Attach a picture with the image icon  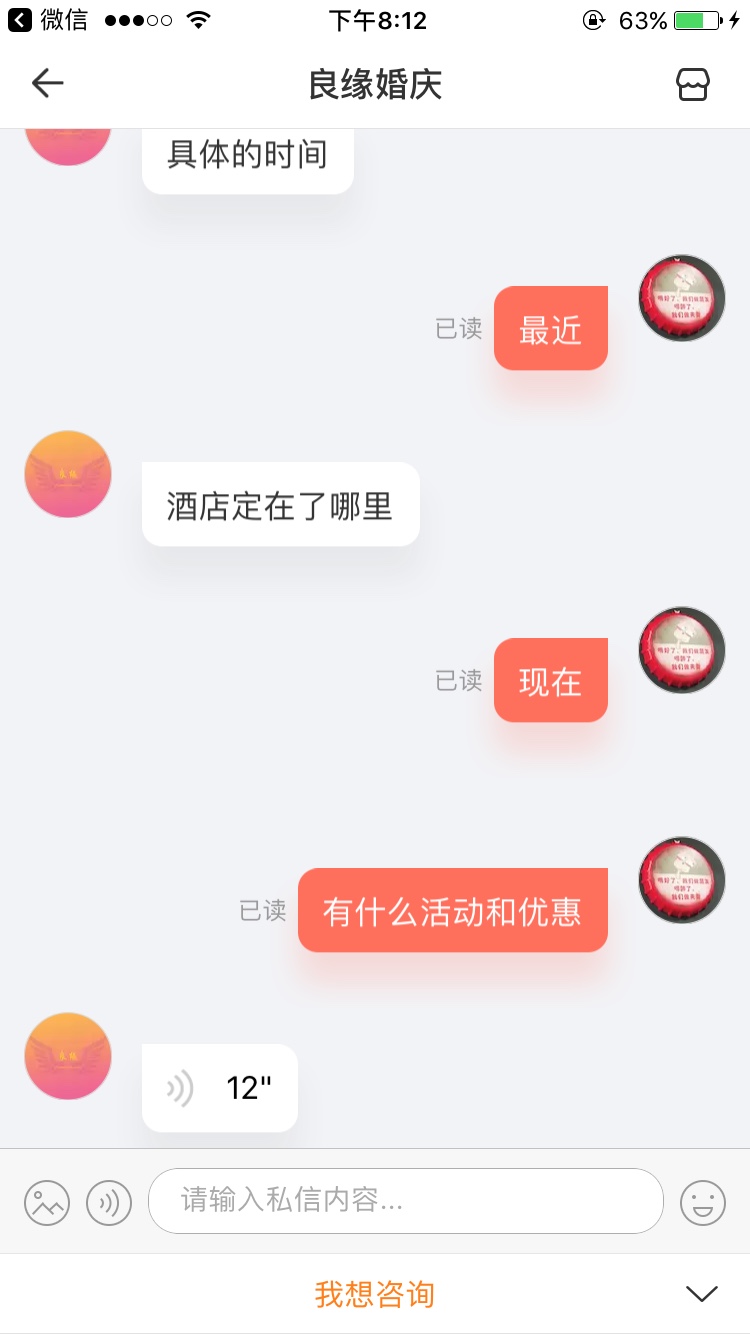click(x=47, y=1202)
